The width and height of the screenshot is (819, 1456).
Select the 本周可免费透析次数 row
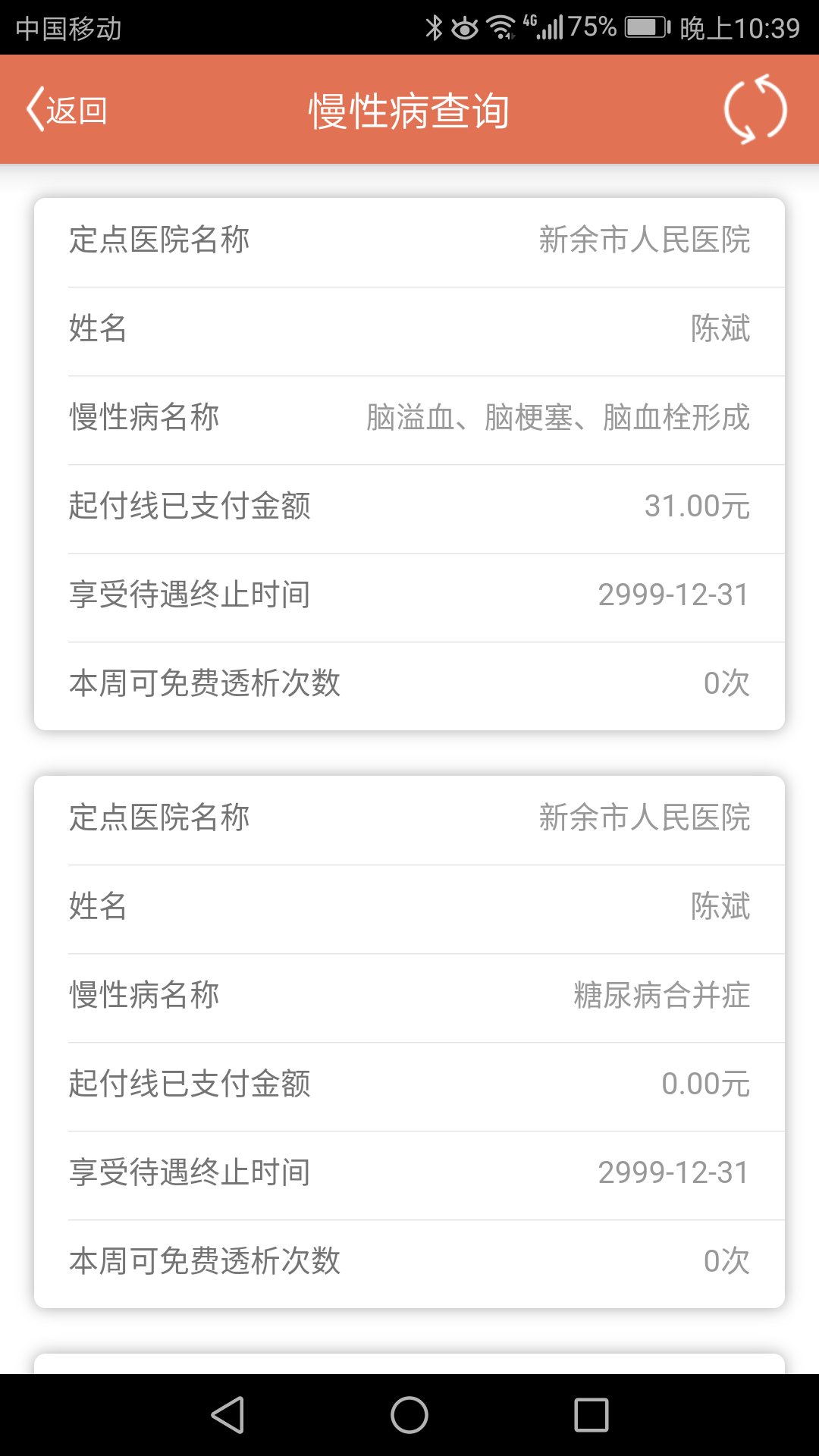click(x=409, y=682)
